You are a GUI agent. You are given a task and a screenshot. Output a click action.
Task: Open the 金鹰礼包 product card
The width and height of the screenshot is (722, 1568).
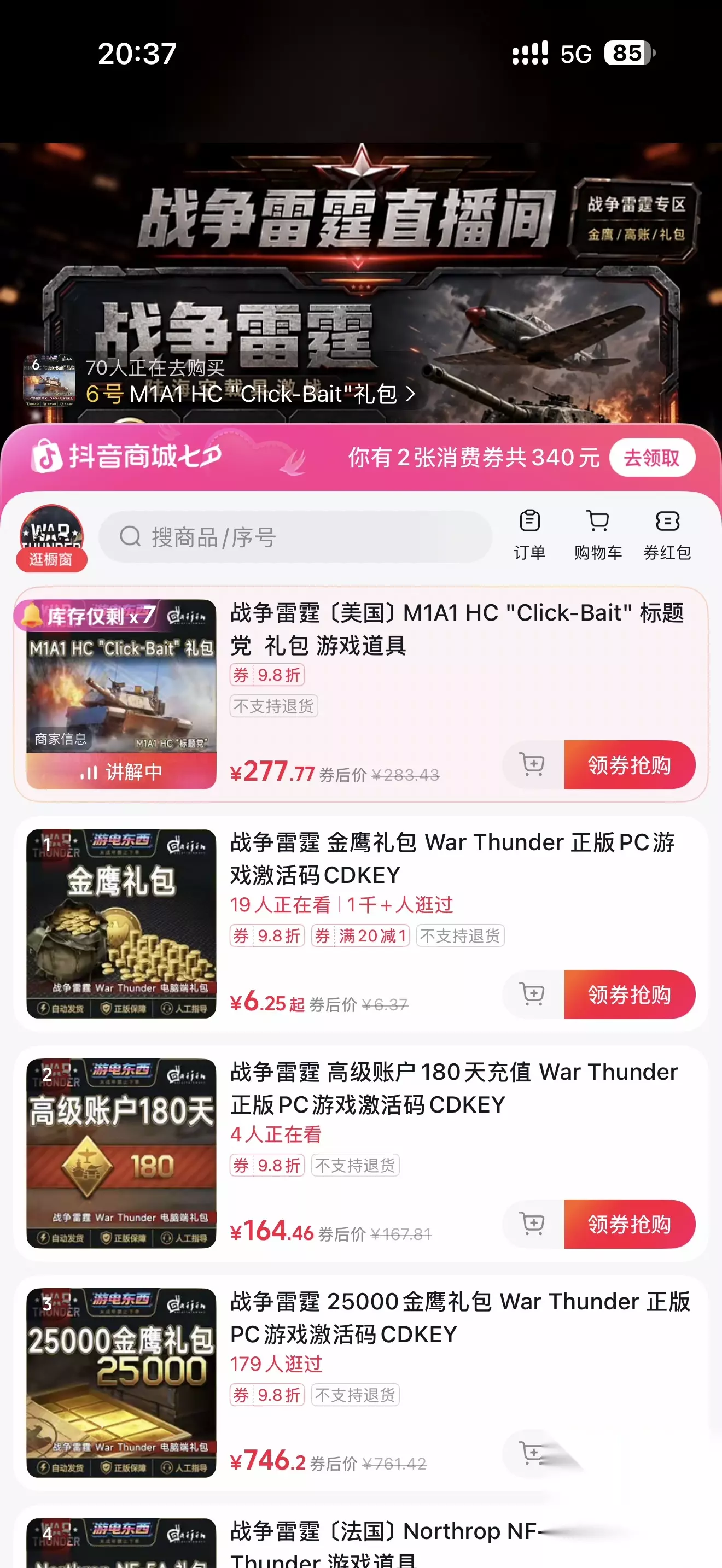click(360, 923)
